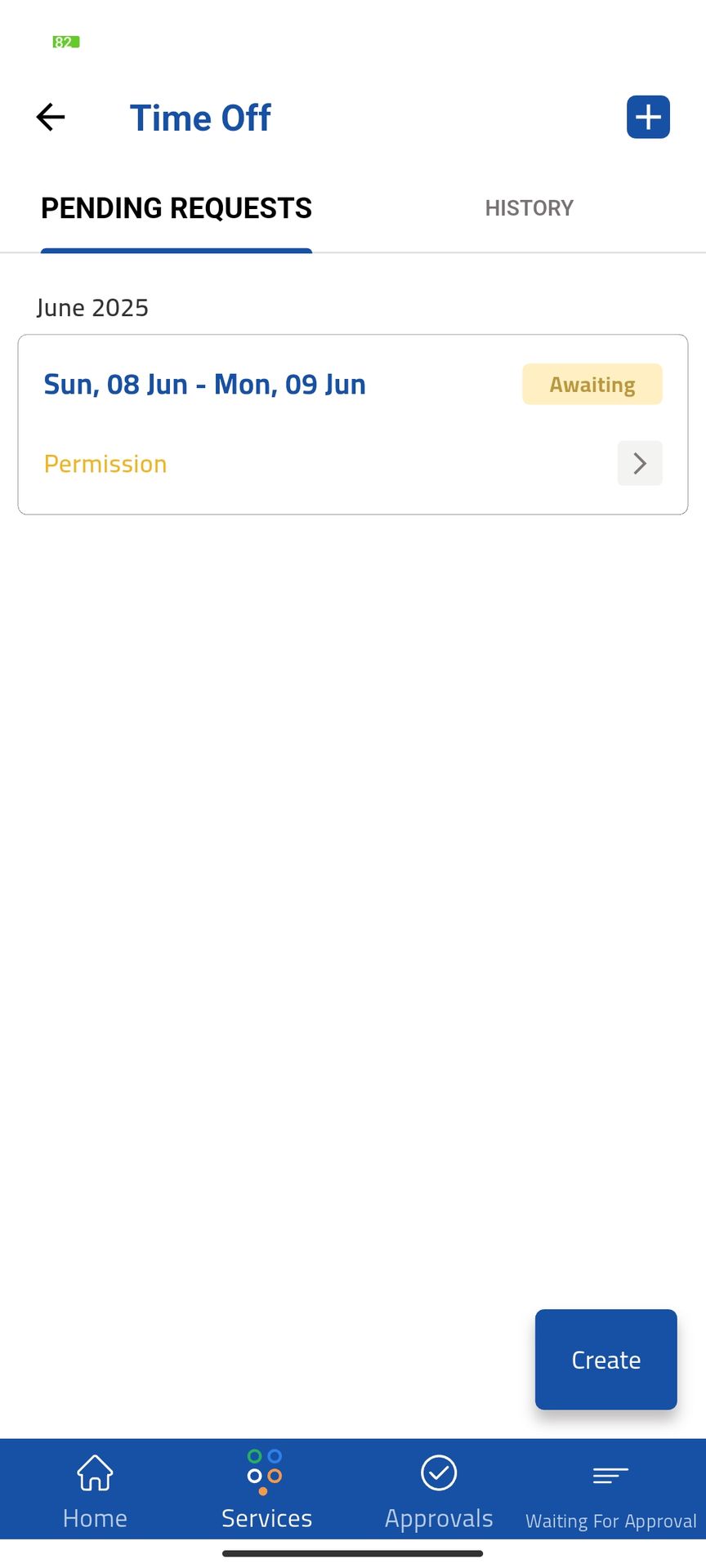Go back using the arrow icon
706x1568 pixels.
51,117
